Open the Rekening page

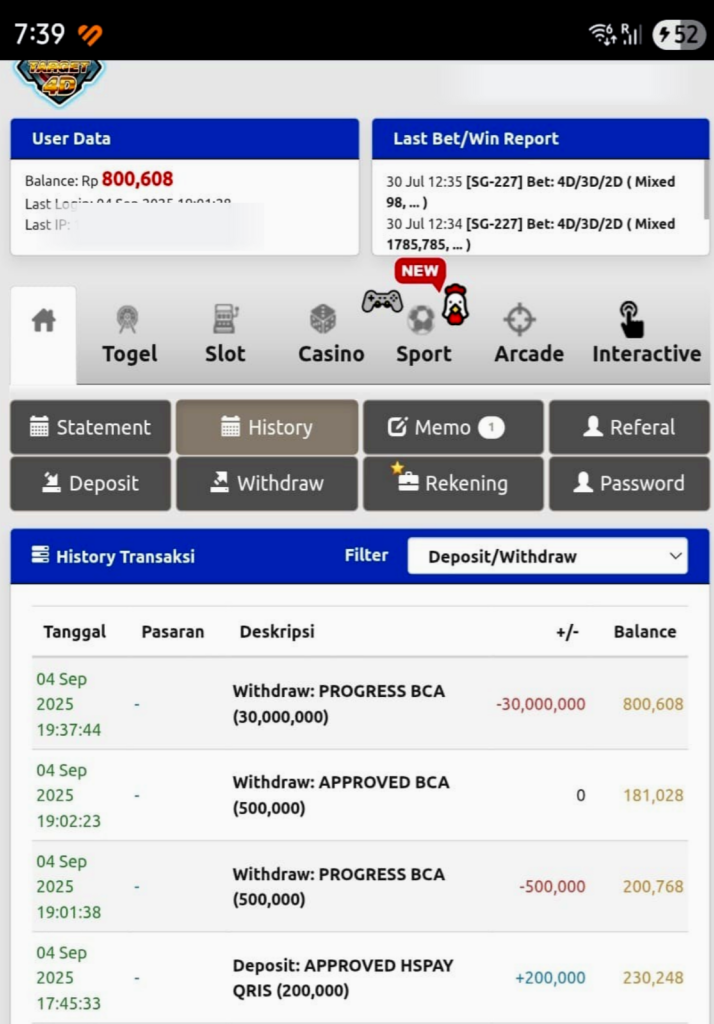pyautogui.click(x=453, y=484)
